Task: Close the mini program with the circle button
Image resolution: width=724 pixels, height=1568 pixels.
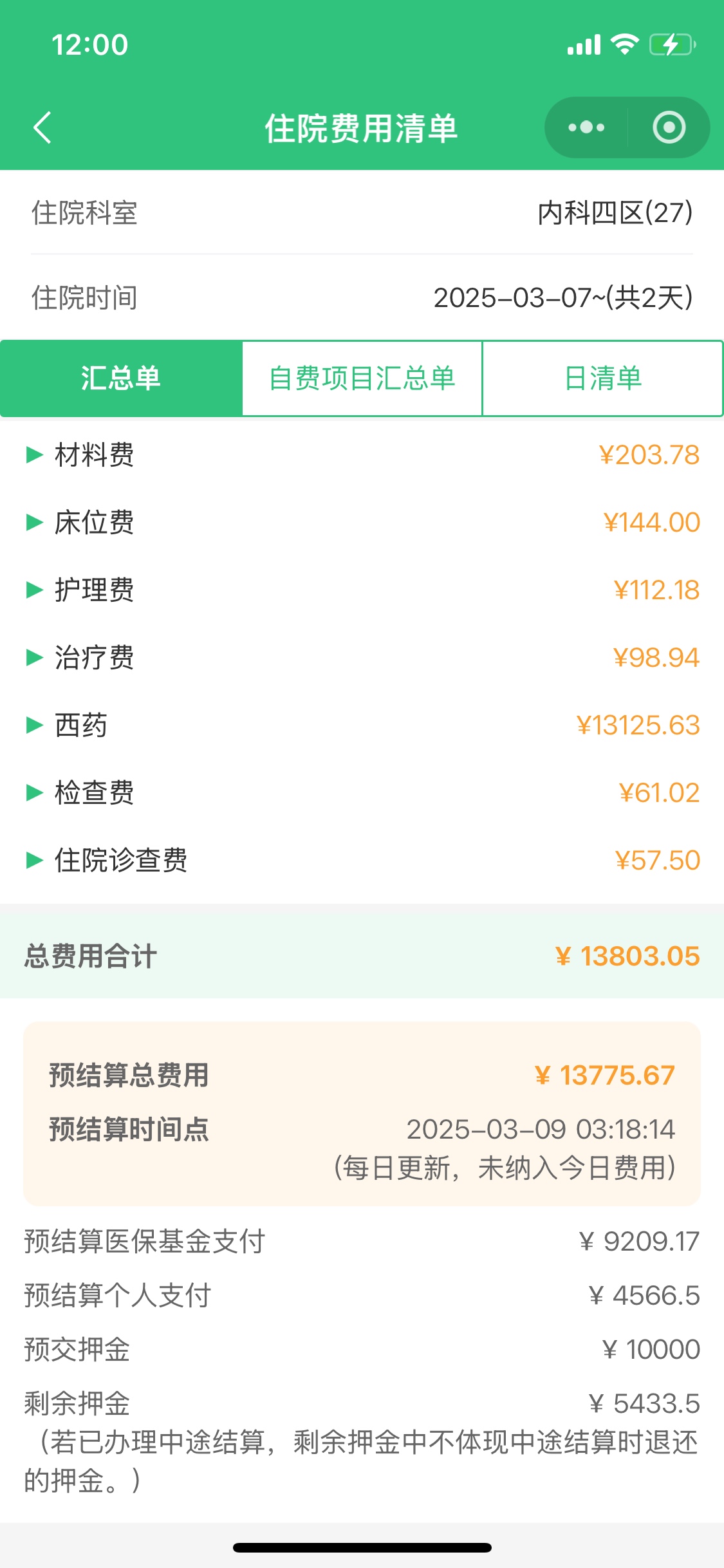Action: (669, 127)
